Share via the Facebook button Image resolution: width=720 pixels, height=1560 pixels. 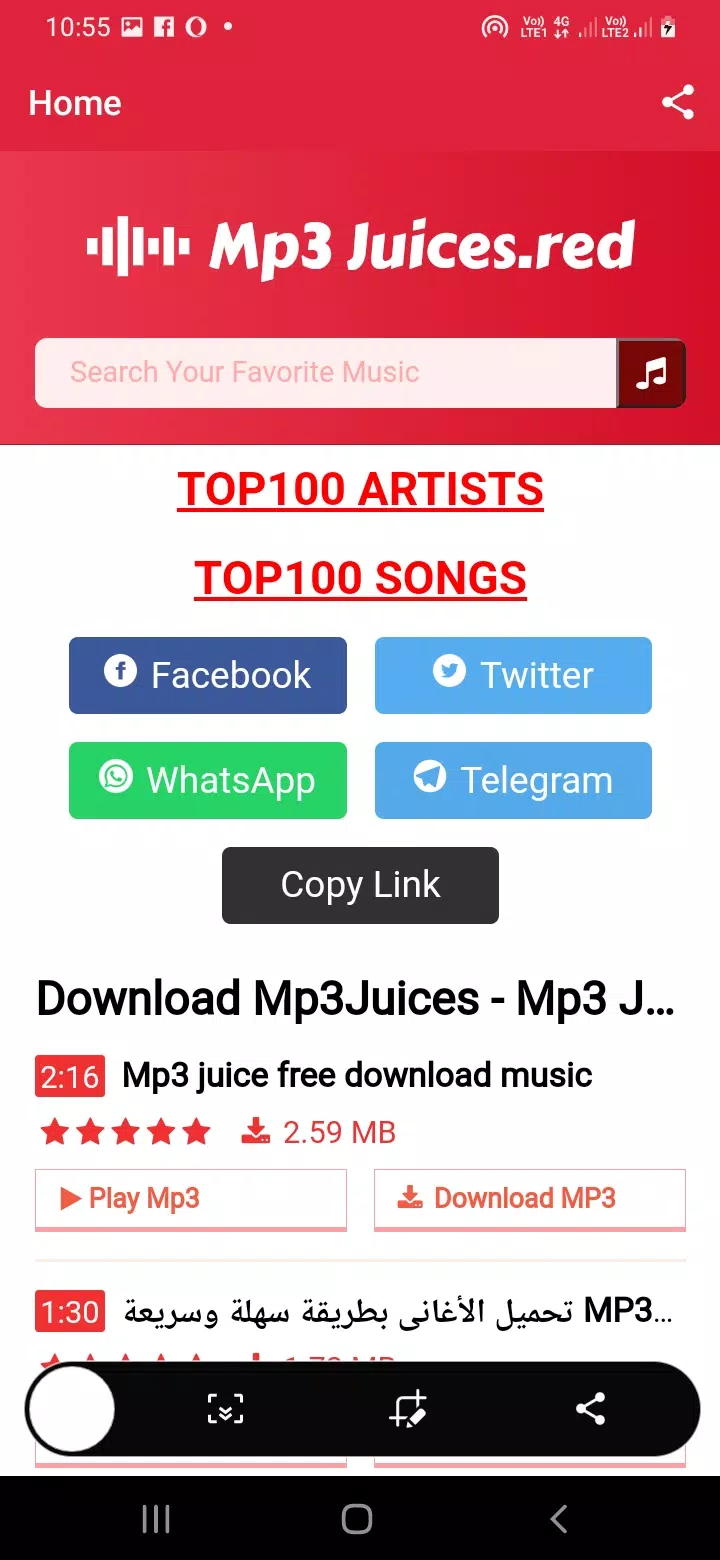click(208, 675)
